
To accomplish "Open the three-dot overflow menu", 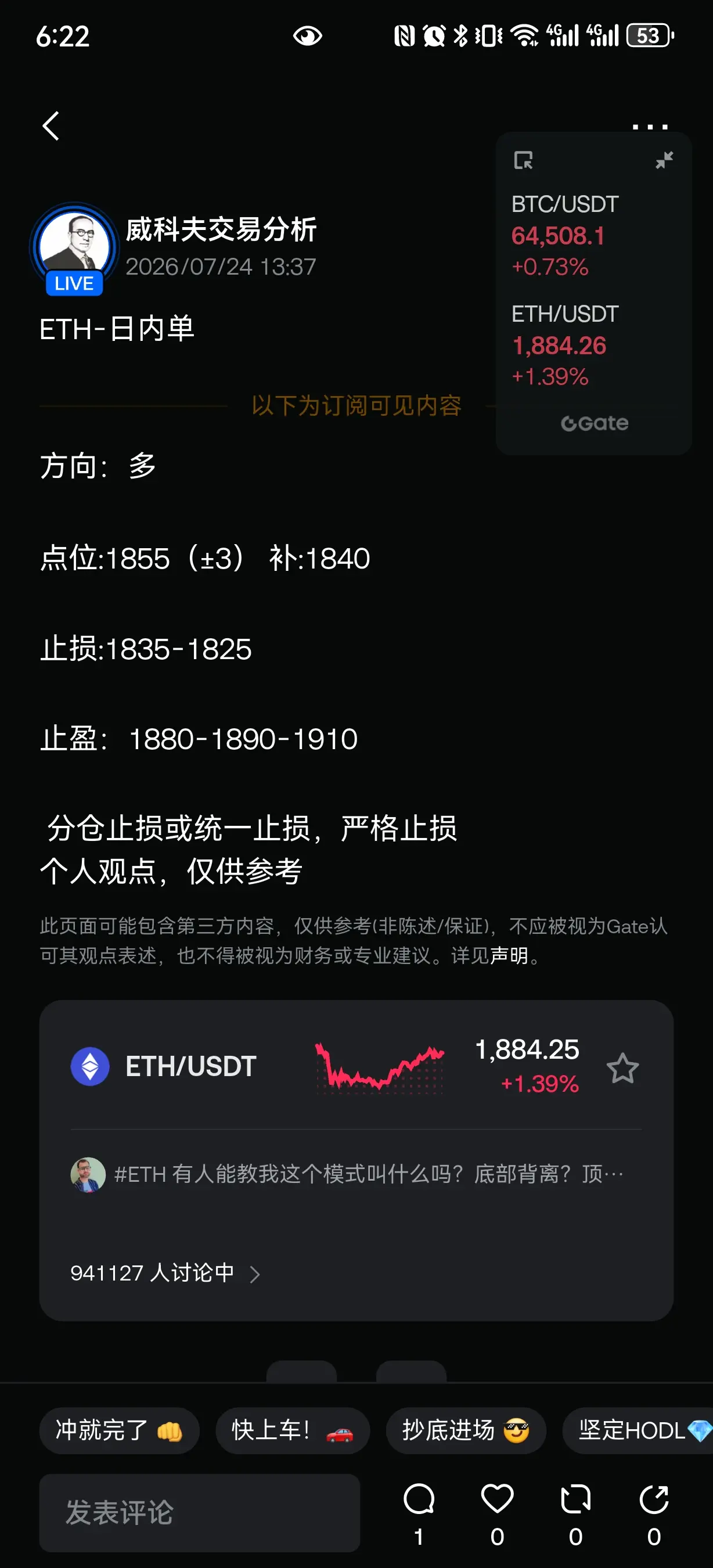I will (x=650, y=126).
